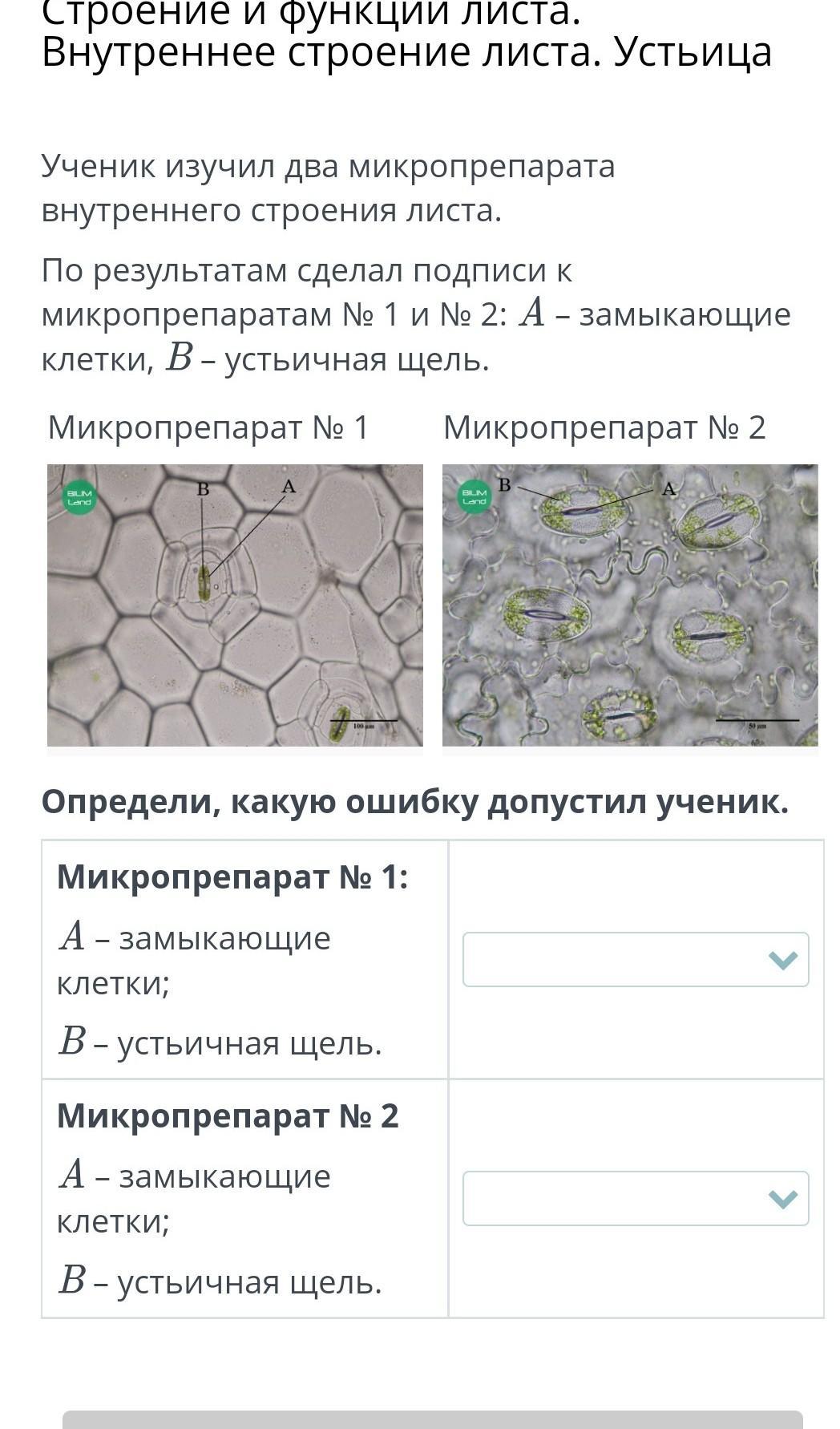
Task: Tap the gray button at the bottom
Action: (433, 1419)
